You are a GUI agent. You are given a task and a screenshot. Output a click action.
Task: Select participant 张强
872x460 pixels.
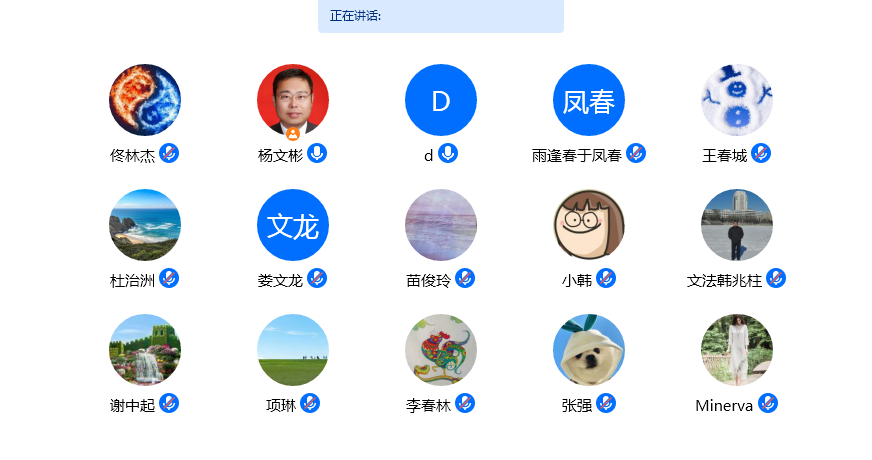[589, 350]
